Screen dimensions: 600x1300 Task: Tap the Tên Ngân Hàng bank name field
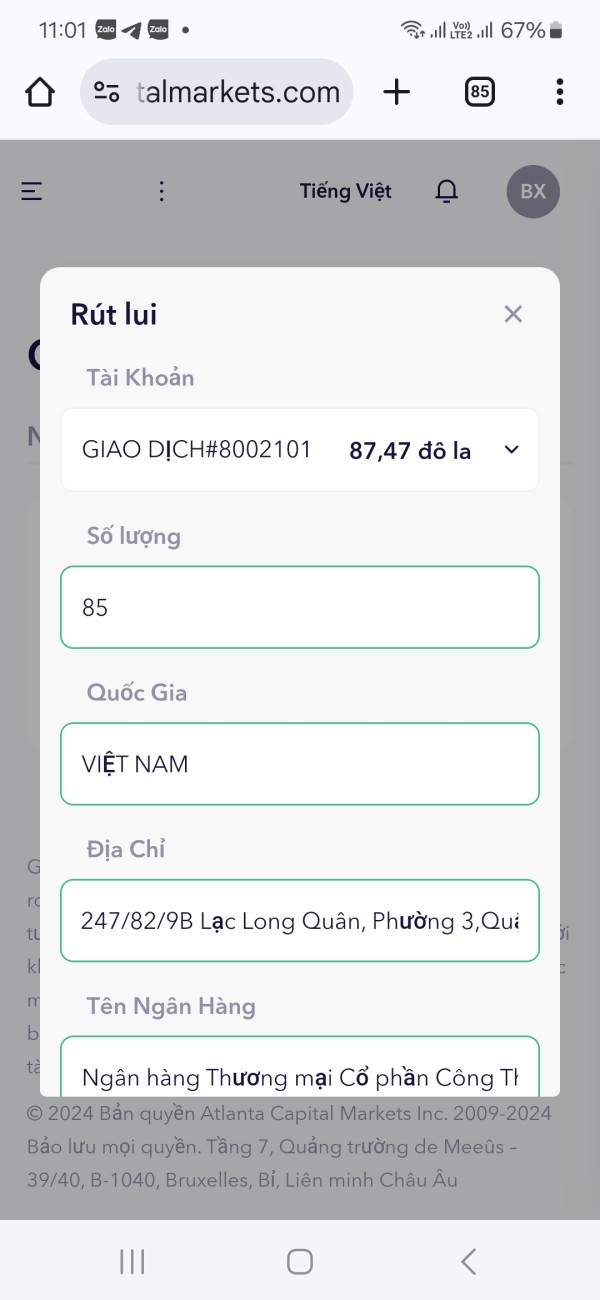[x=300, y=1067]
